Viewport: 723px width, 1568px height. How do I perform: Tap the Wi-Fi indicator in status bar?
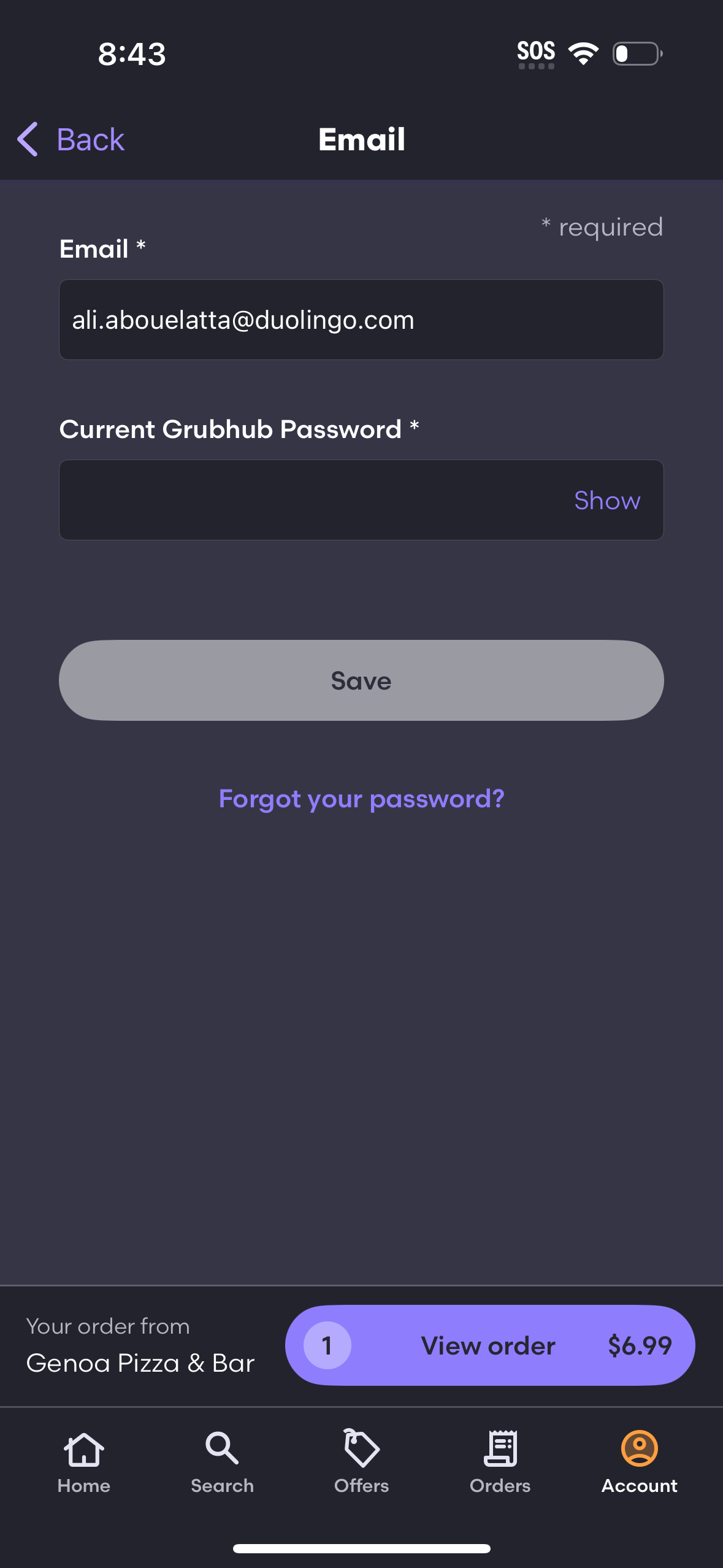(583, 54)
